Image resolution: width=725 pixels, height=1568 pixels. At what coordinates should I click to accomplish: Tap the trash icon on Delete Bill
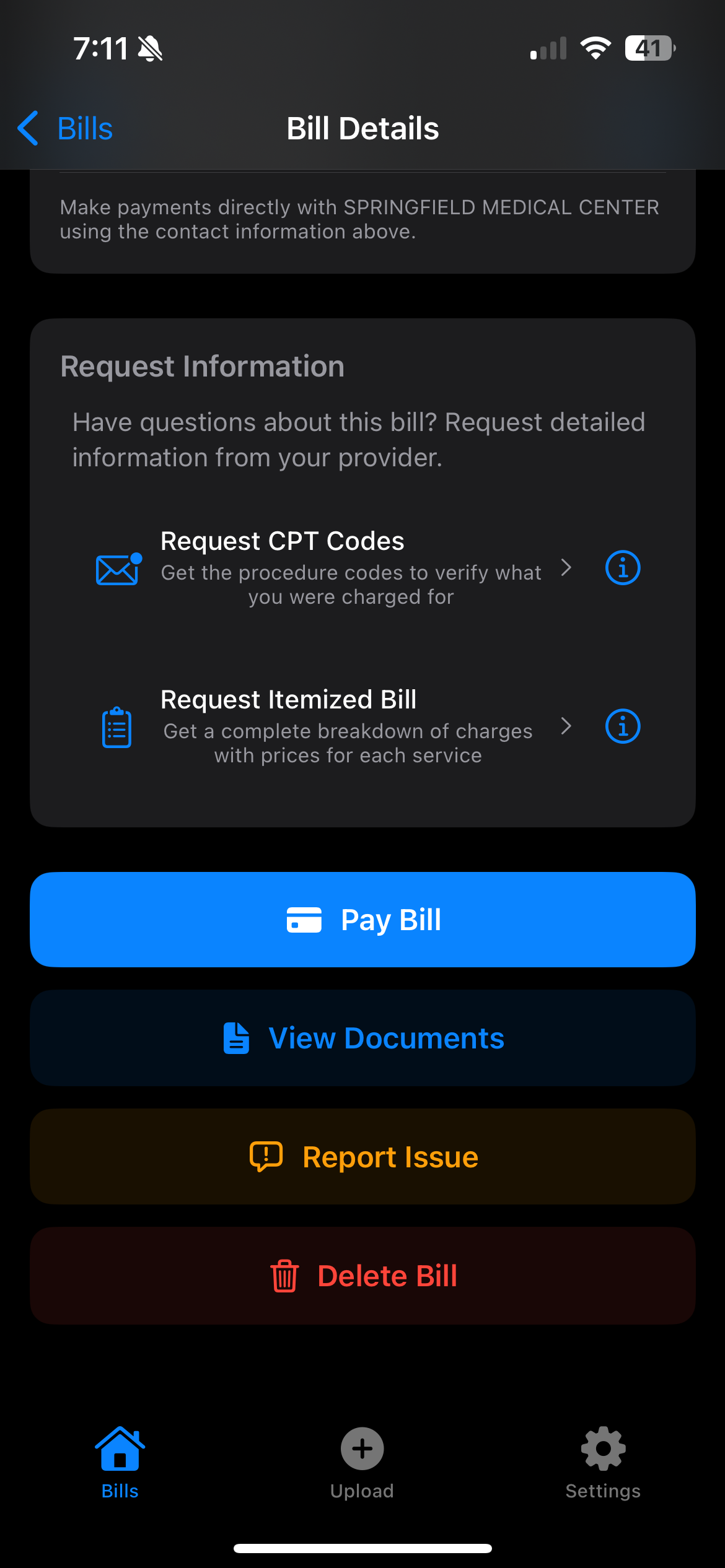click(x=284, y=1276)
